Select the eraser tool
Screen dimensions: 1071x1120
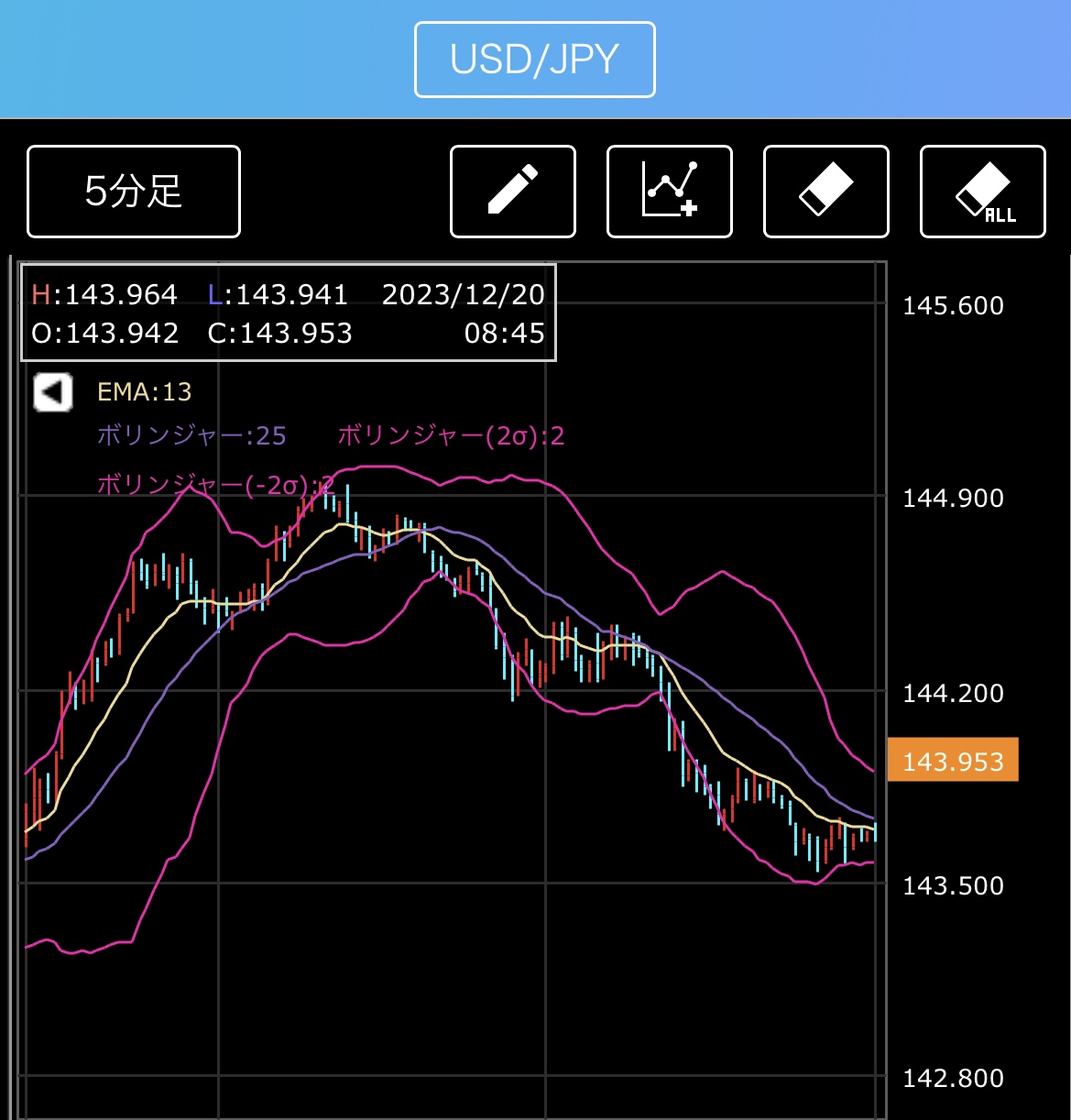[826, 192]
